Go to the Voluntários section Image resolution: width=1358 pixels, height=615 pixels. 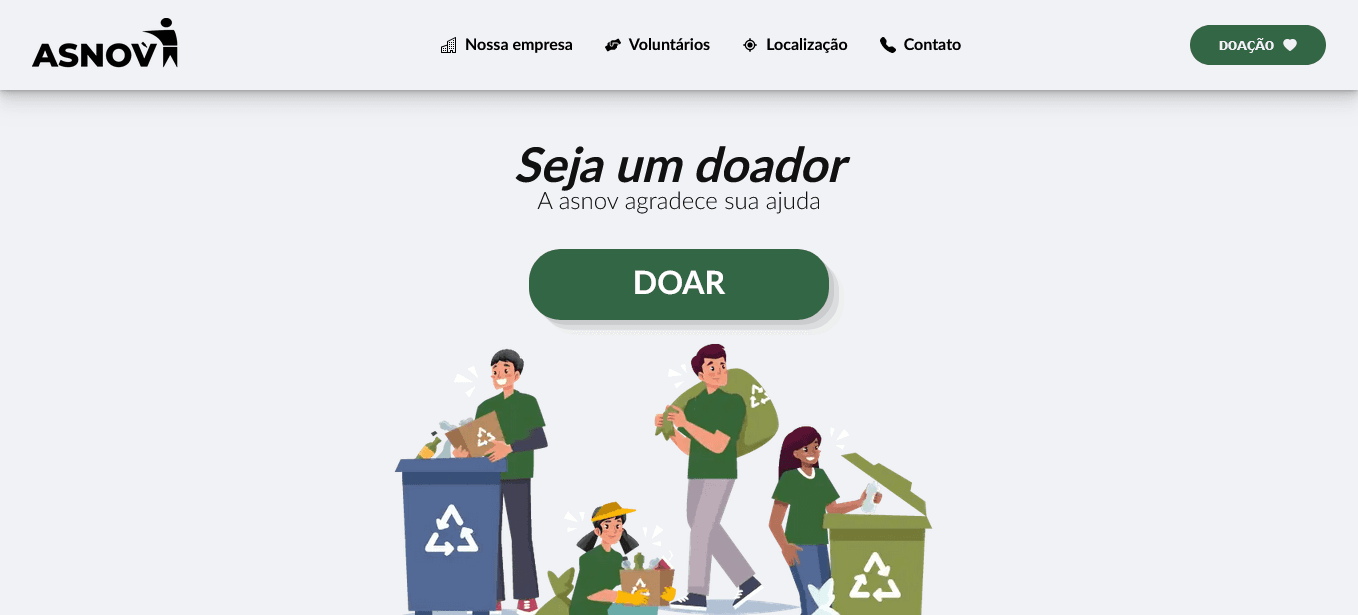point(658,45)
